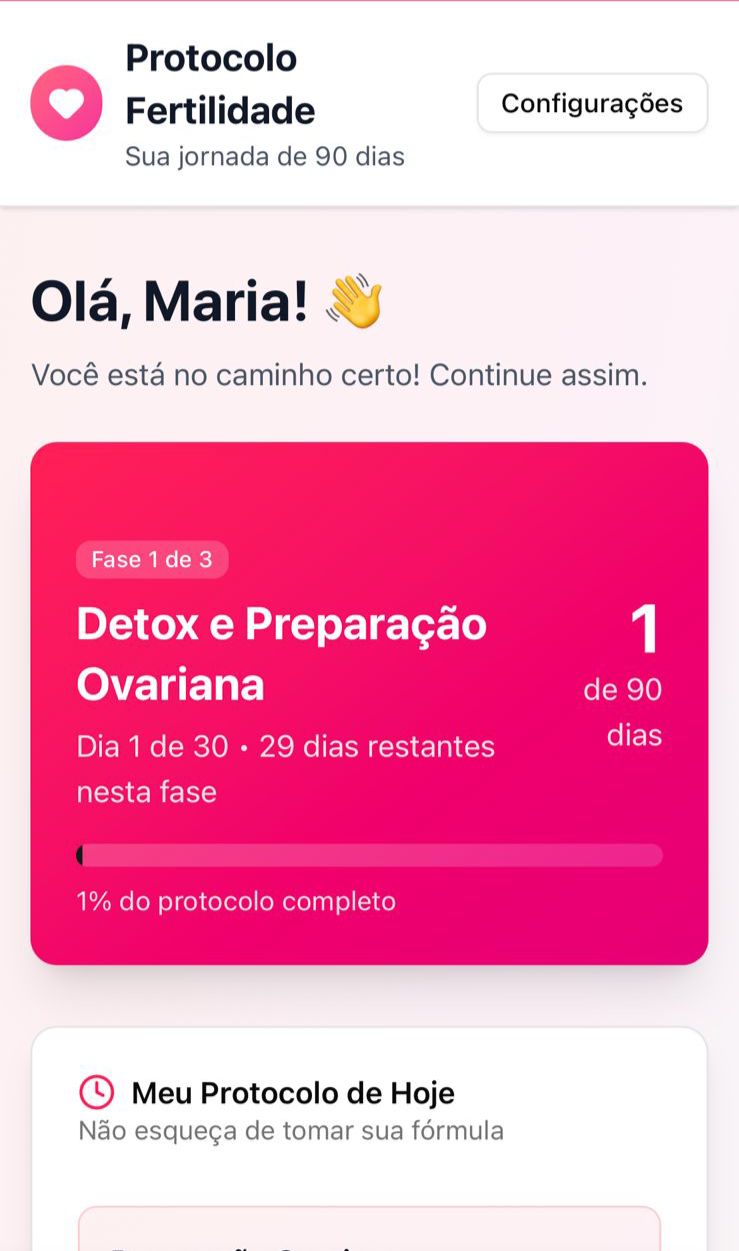Viewport: 739px width, 1251px height.
Task: Open Configurações
Action: click(x=592, y=102)
